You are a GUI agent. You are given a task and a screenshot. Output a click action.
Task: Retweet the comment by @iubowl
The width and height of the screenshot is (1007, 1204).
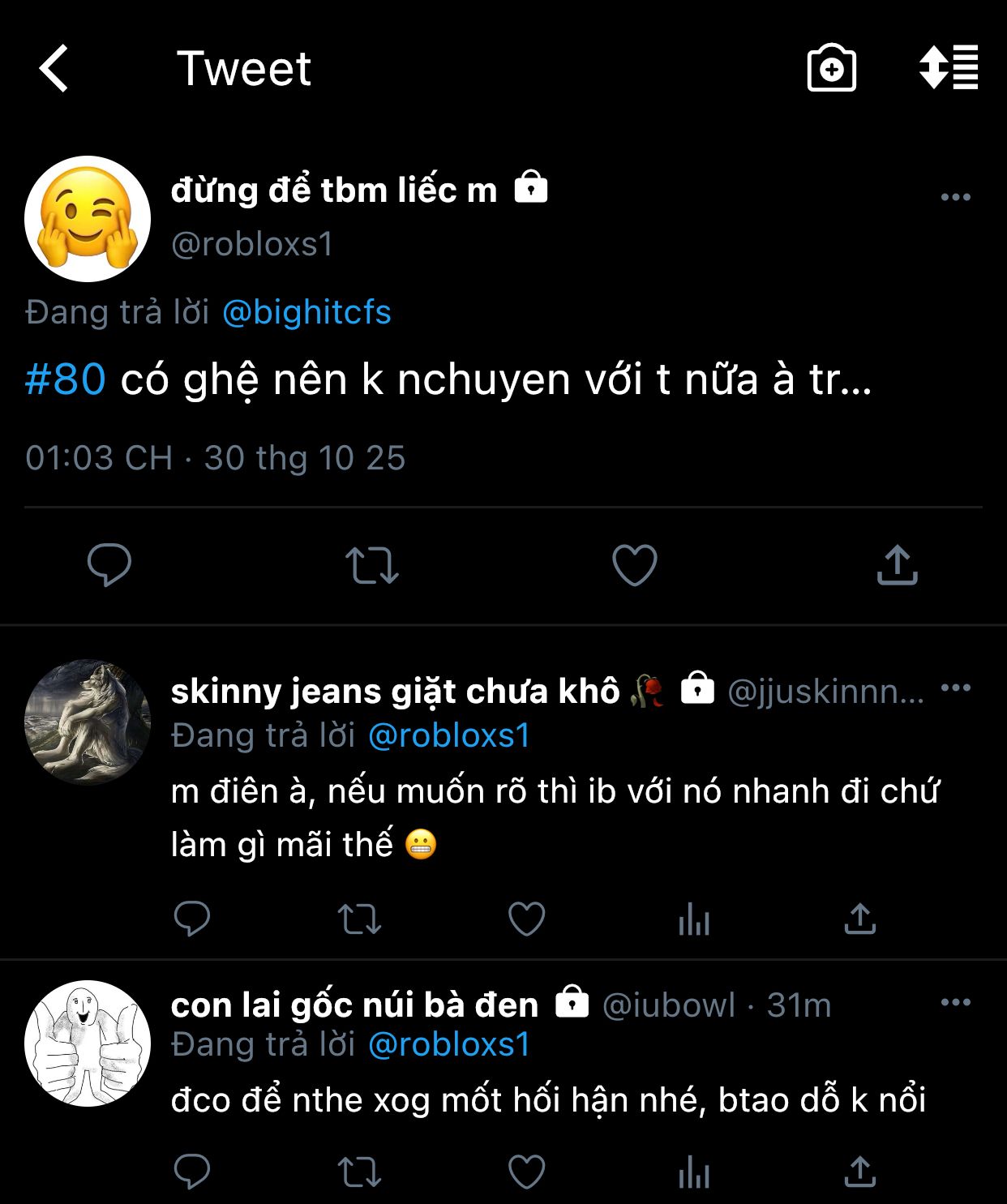point(359,1172)
